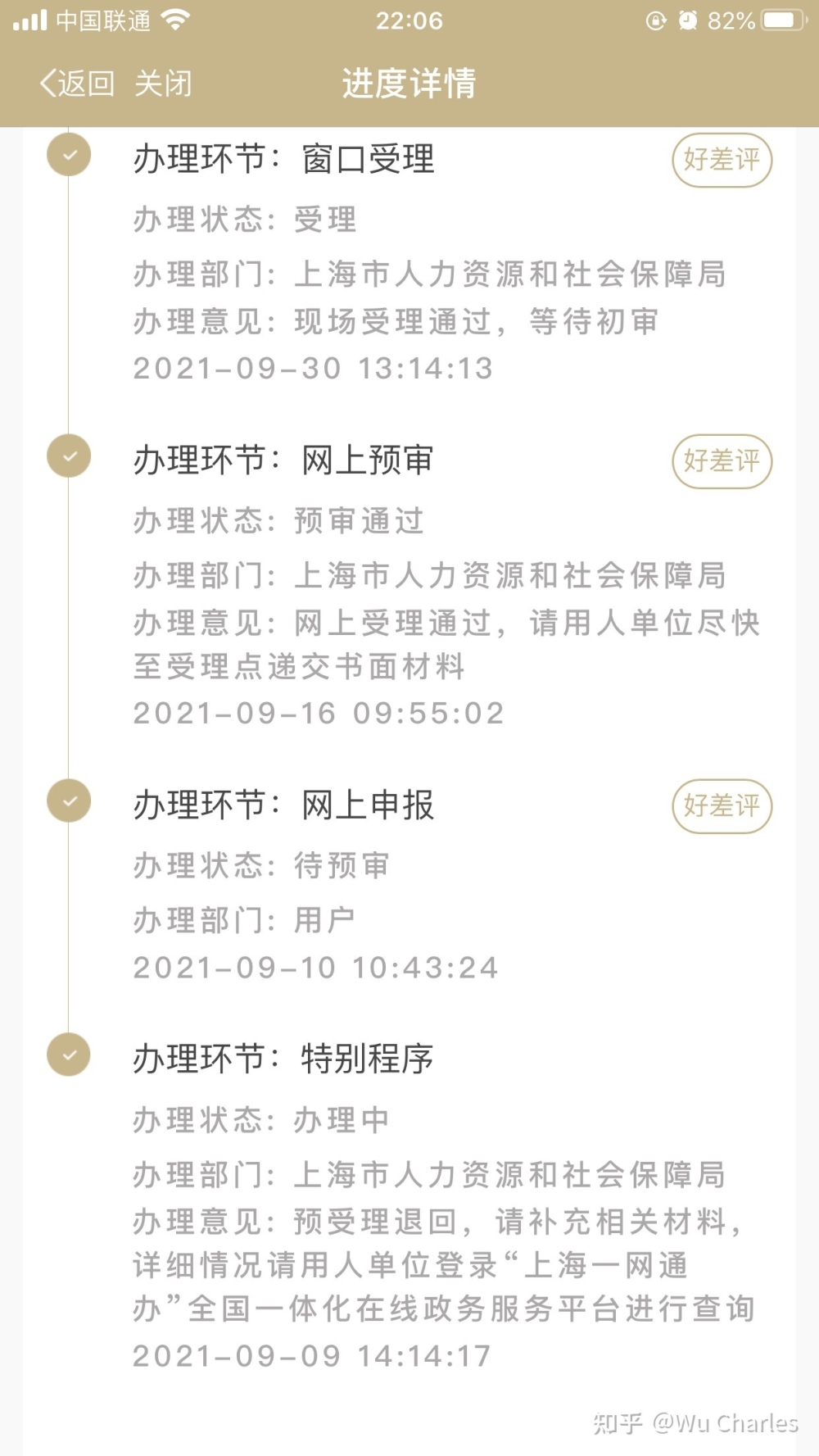
Task: Tap 关闭 to close this page
Action: click(x=163, y=84)
